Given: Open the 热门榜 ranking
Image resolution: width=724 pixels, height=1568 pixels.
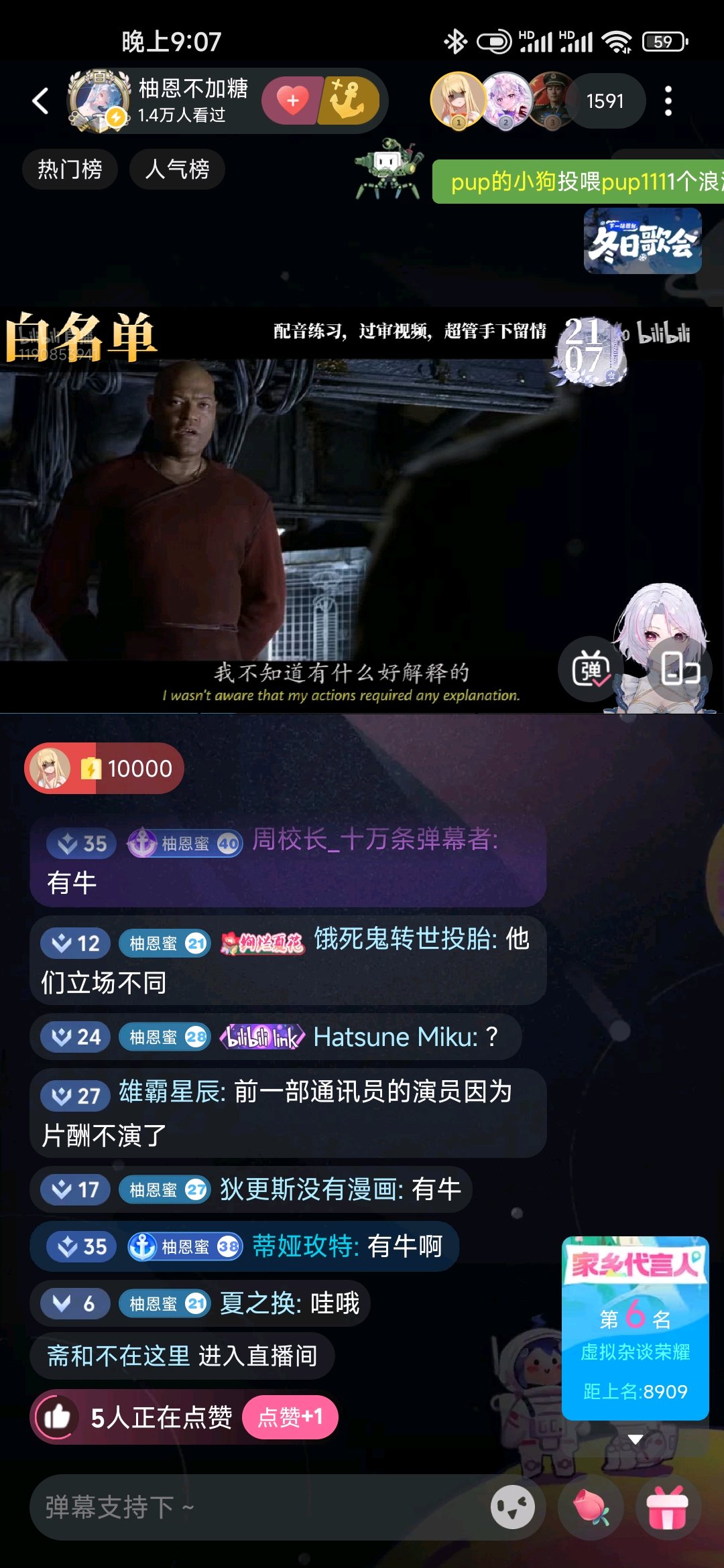Looking at the screenshot, I should click(x=70, y=169).
